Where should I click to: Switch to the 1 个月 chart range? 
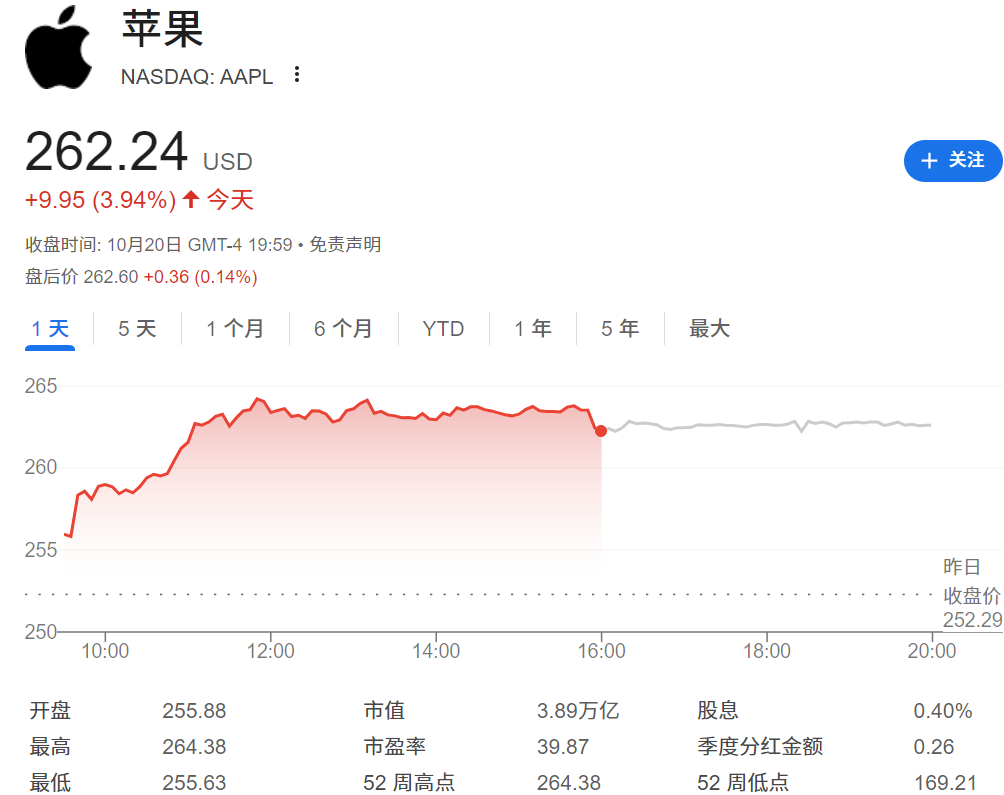coord(235,328)
